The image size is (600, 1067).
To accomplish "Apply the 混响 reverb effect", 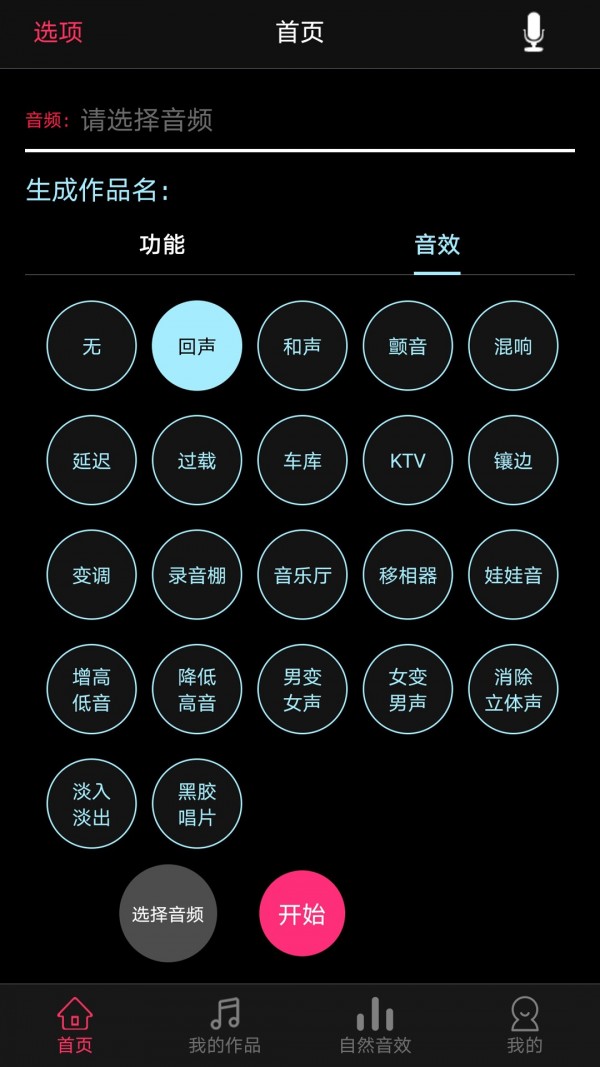I will pos(513,346).
